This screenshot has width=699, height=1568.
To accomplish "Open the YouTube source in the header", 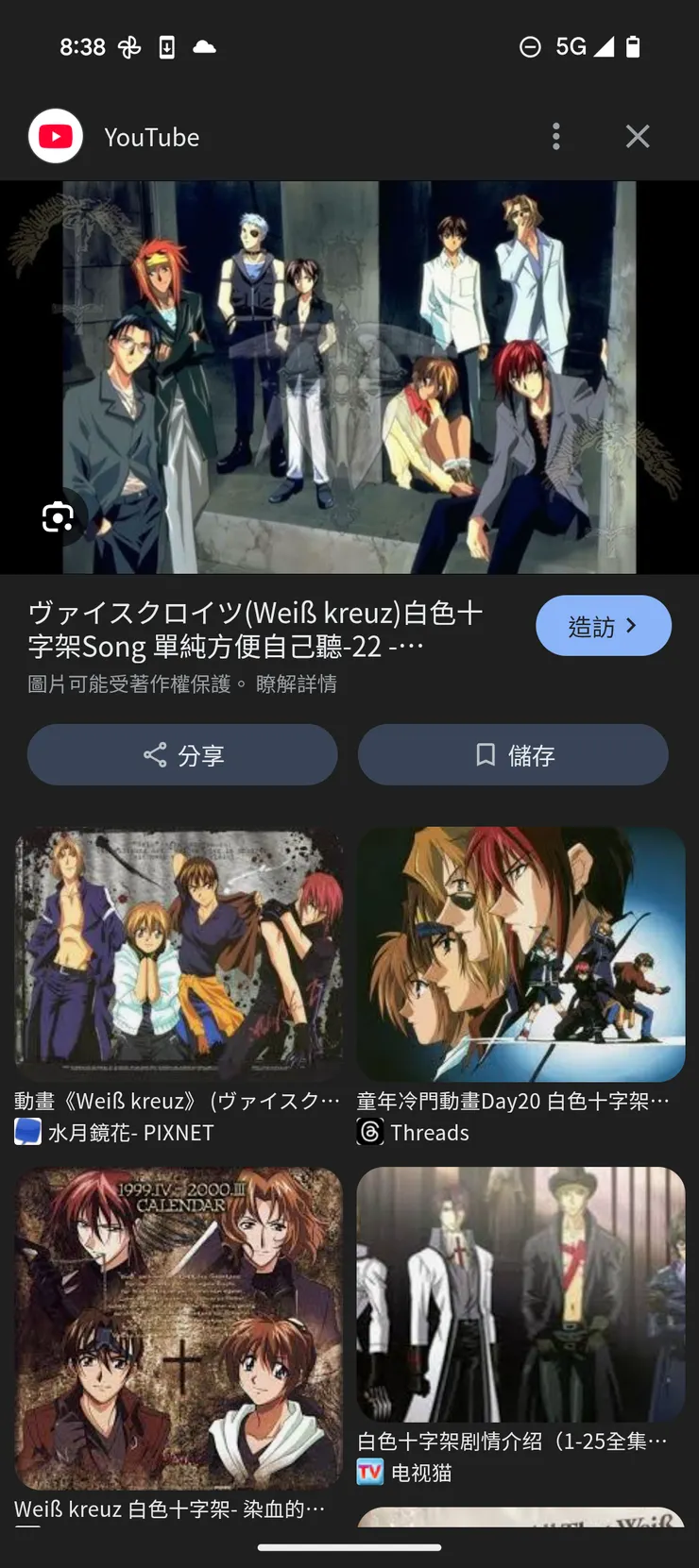I will [x=151, y=138].
